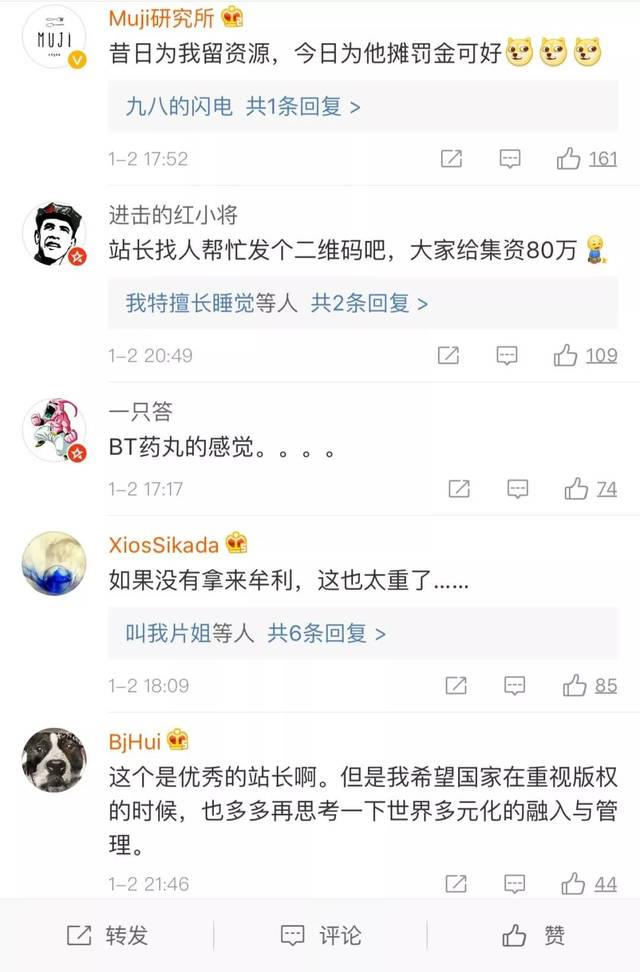Repost the BjHui comment
This screenshot has width=640, height=972.
click(x=456, y=883)
